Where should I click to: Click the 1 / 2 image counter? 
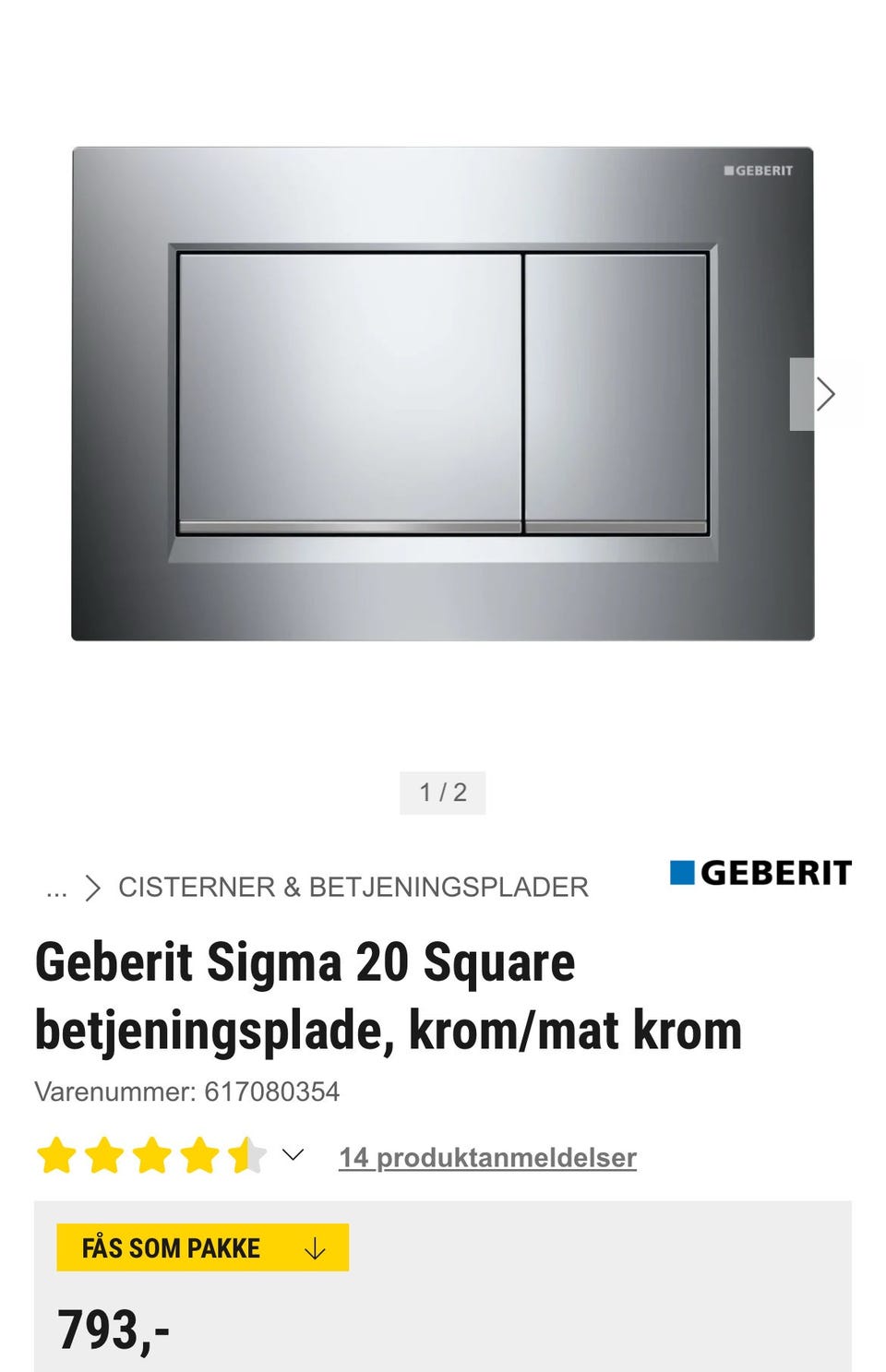(442, 792)
